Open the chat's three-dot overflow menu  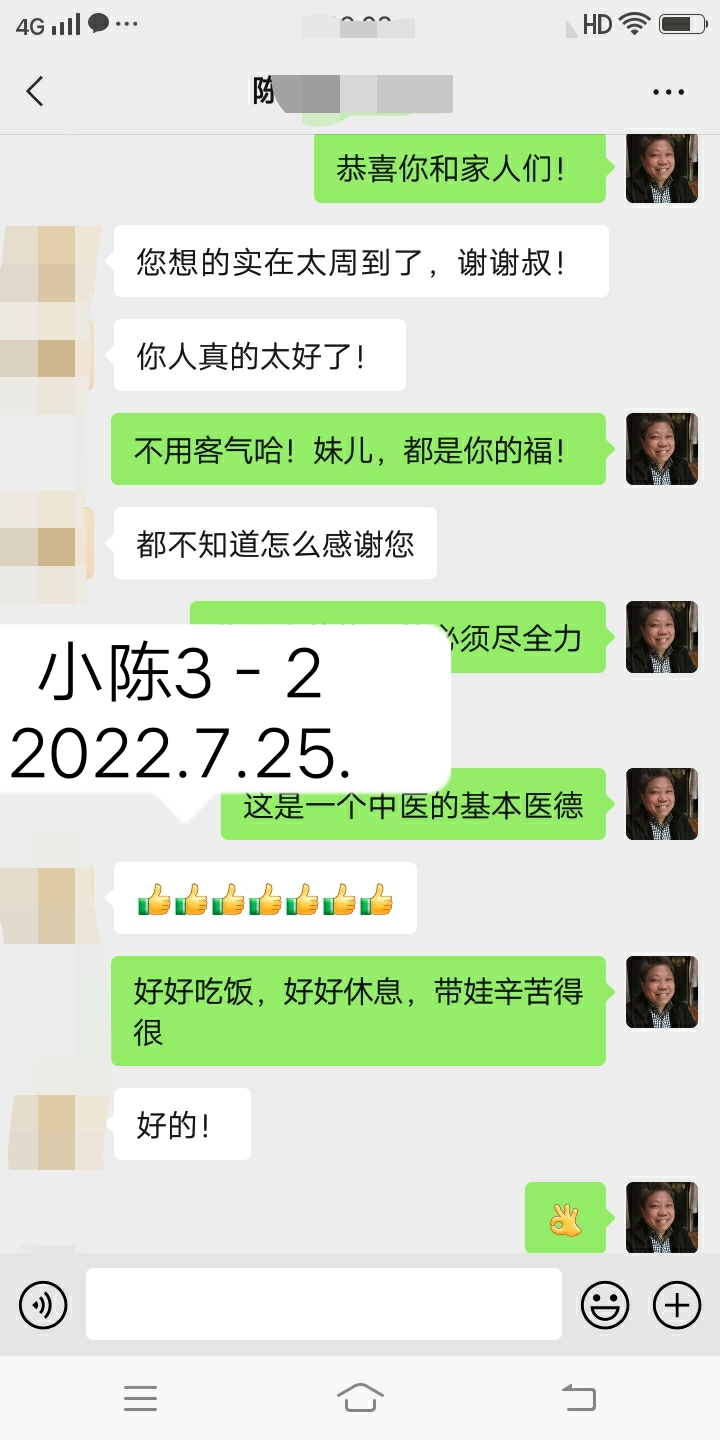(668, 92)
